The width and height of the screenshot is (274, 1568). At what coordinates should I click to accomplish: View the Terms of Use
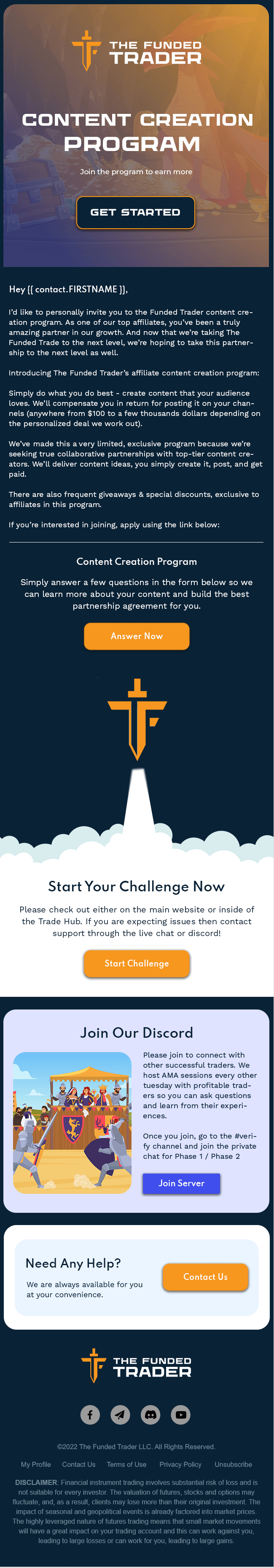[x=126, y=1464]
